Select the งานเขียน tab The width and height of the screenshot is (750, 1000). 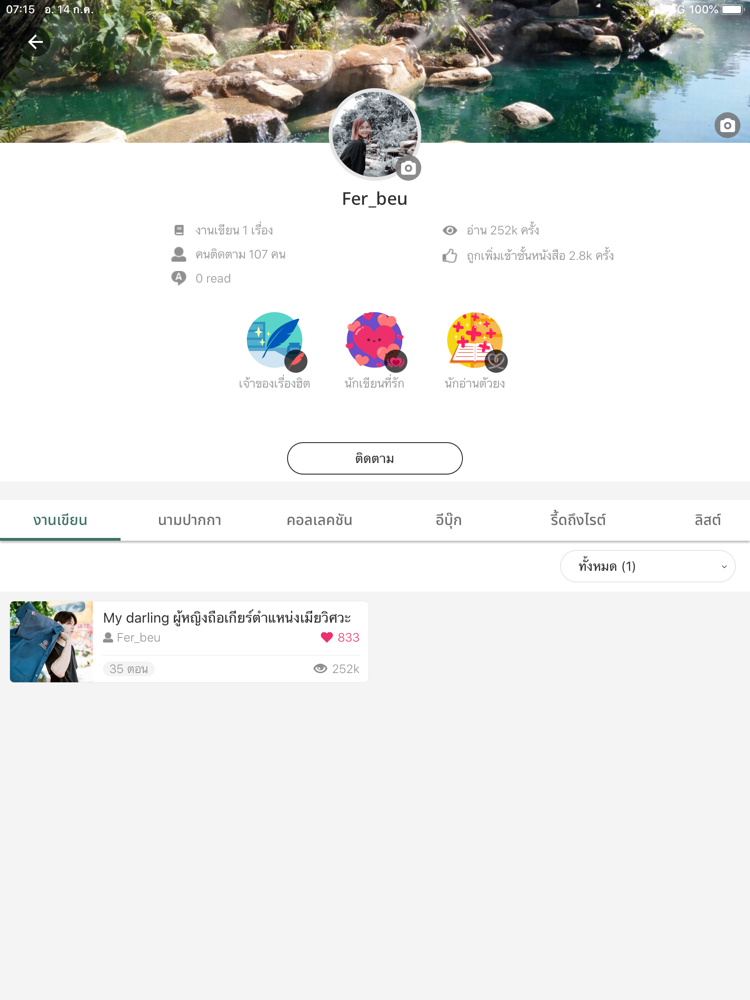(x=60, y=520)
